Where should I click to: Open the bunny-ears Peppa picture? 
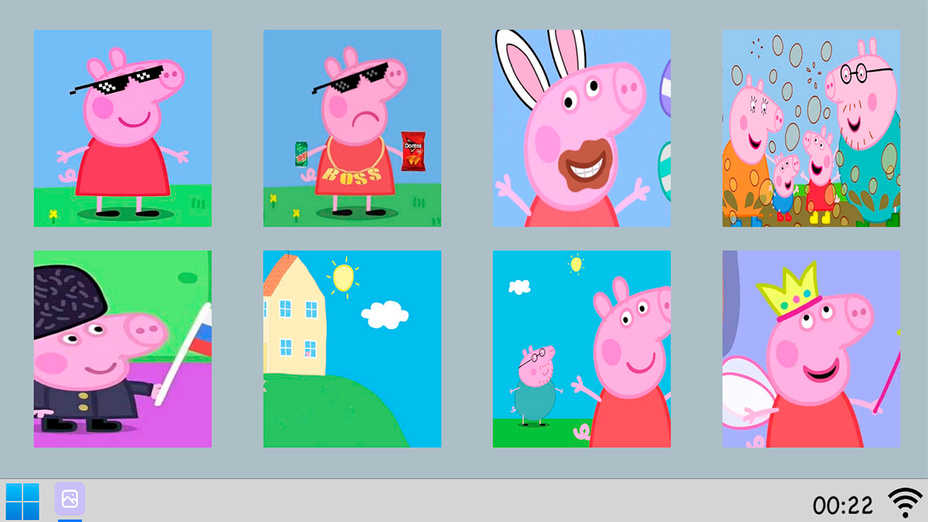582,128
